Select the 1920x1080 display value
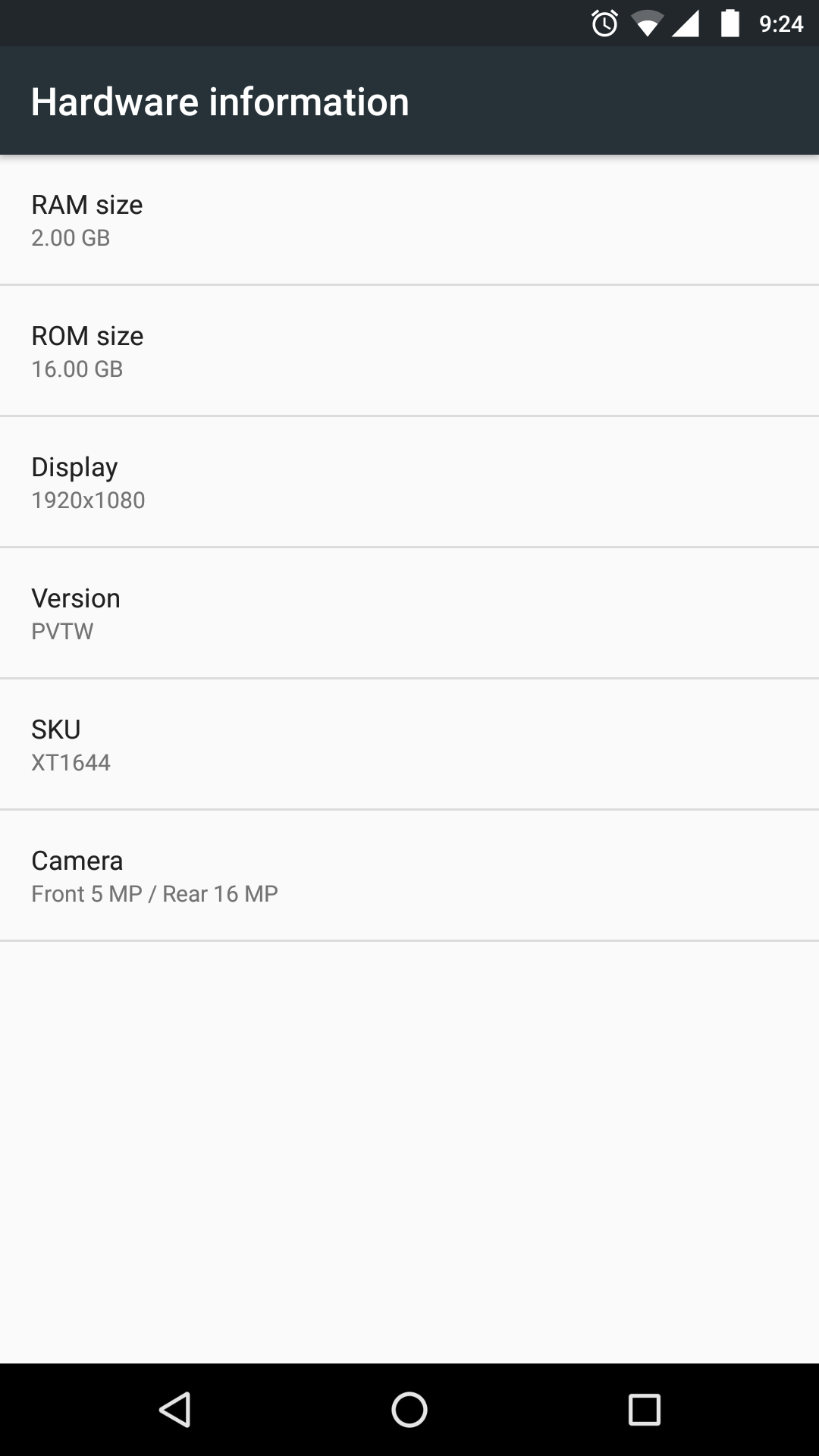This screenshot has width=819, height=1456. [x=88, y=500]
